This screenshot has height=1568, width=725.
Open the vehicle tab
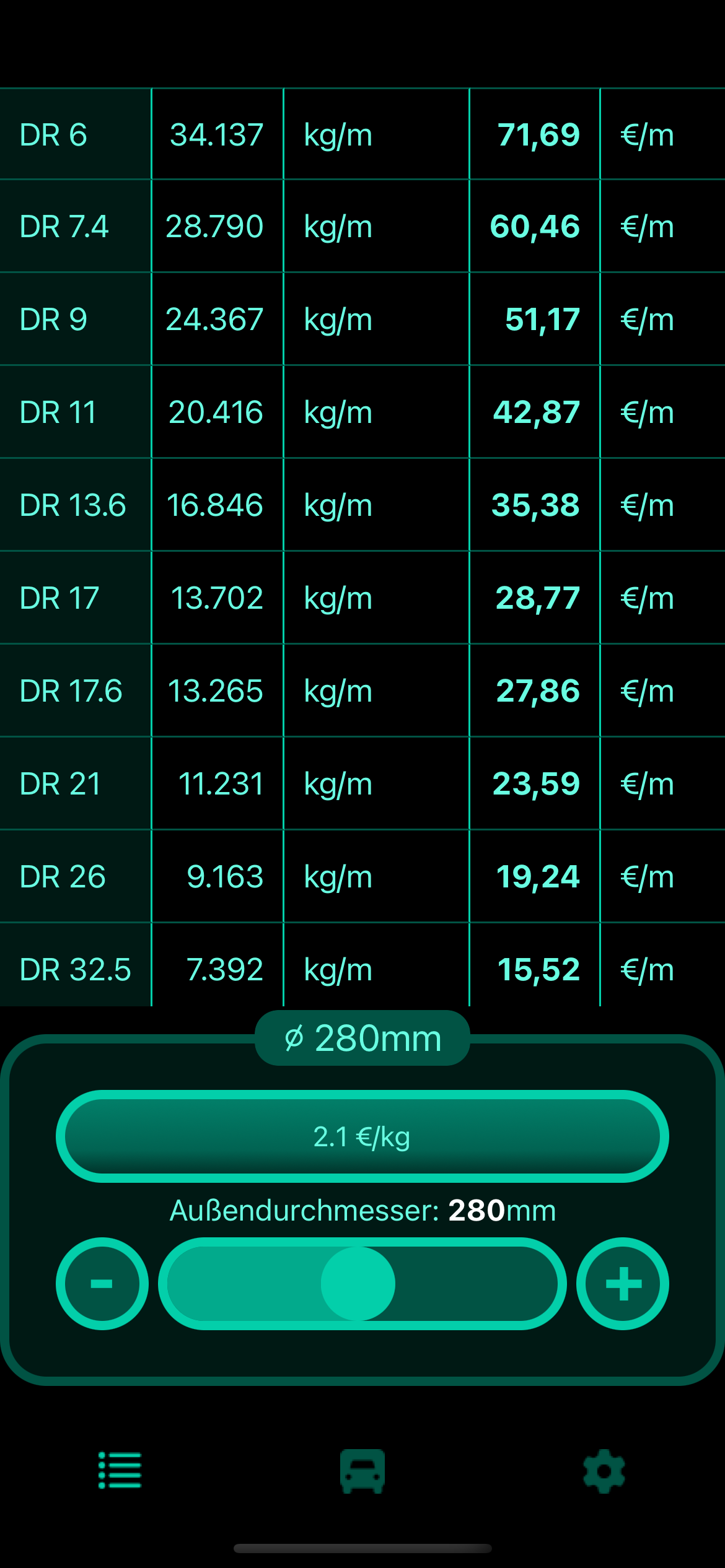coord(362,1471)
